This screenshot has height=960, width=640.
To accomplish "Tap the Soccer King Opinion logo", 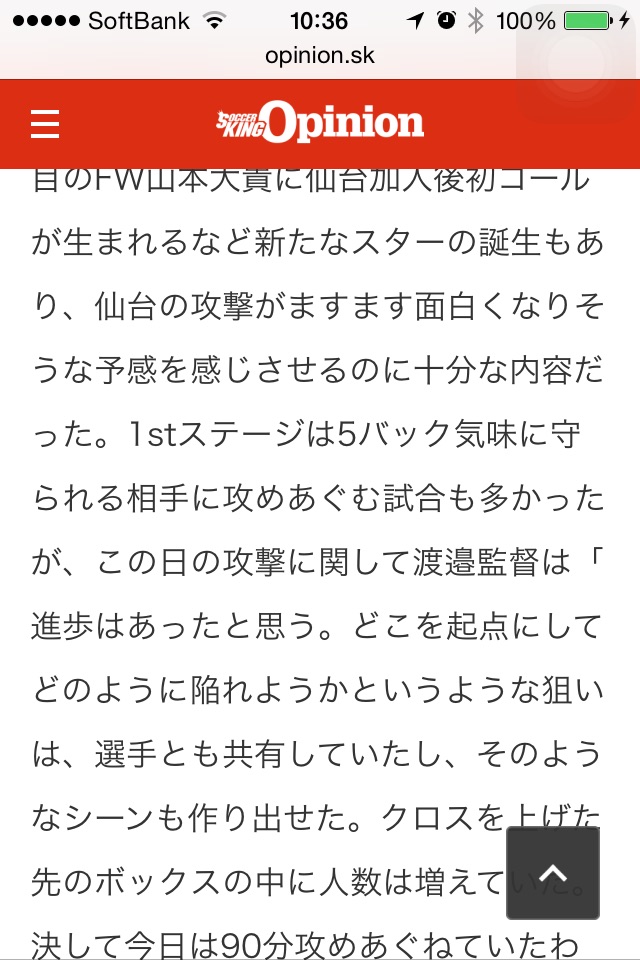I will click(x=320, y=124).
